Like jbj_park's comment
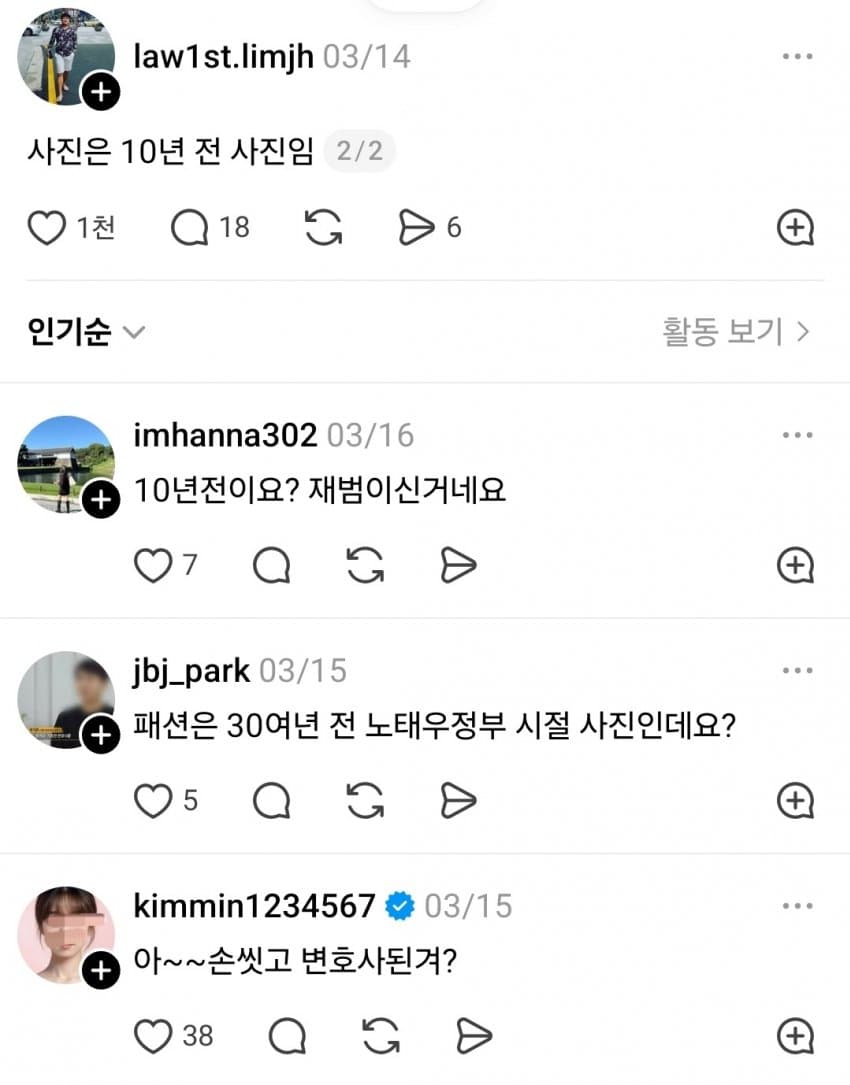This screenshot has height=1085, width=850. coord(152,801)
